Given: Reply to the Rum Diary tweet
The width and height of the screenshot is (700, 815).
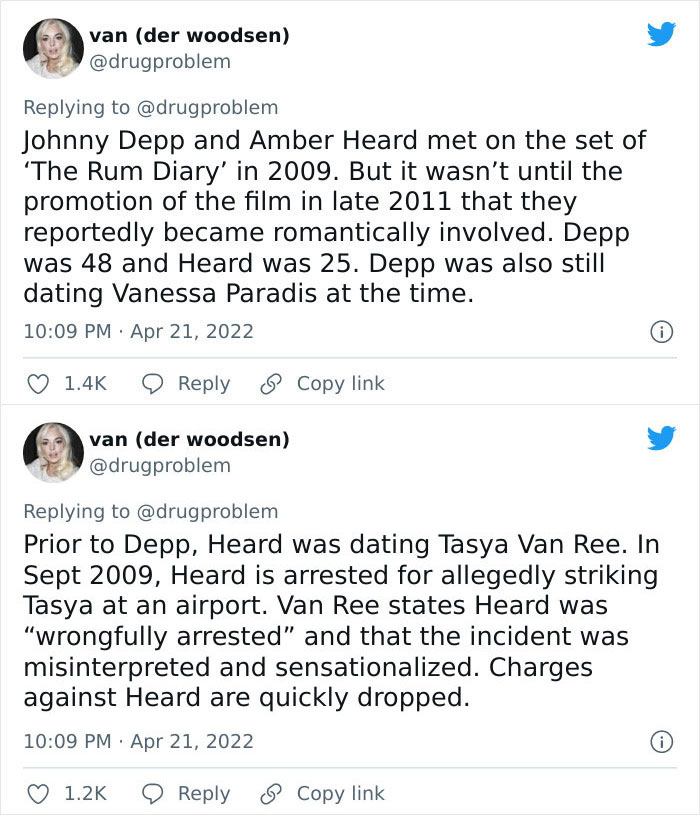Looking at the screenshot, I should click(186, 384).
